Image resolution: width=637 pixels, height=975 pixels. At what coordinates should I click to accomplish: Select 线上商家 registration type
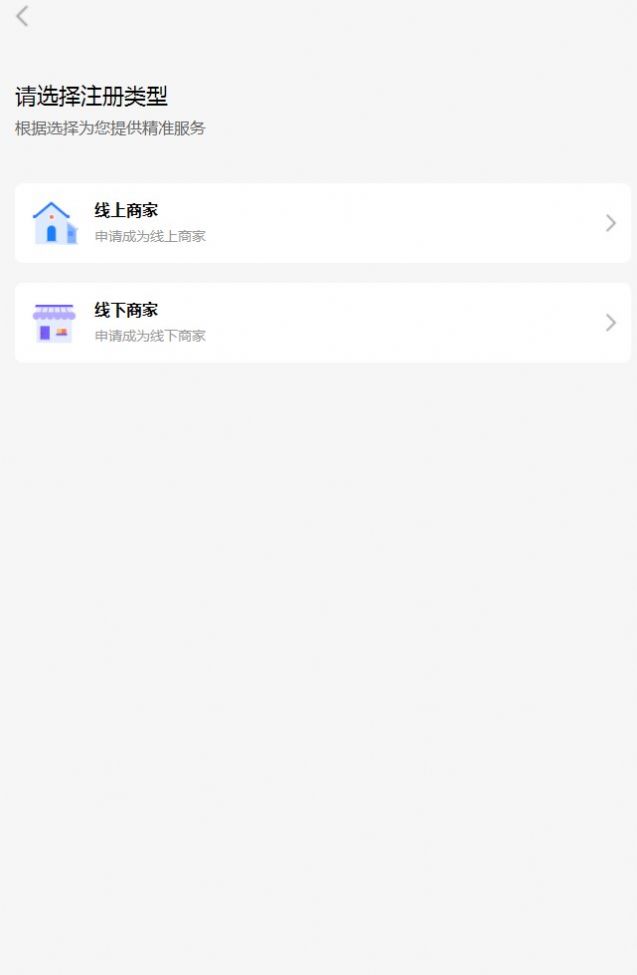coord(322,223)
